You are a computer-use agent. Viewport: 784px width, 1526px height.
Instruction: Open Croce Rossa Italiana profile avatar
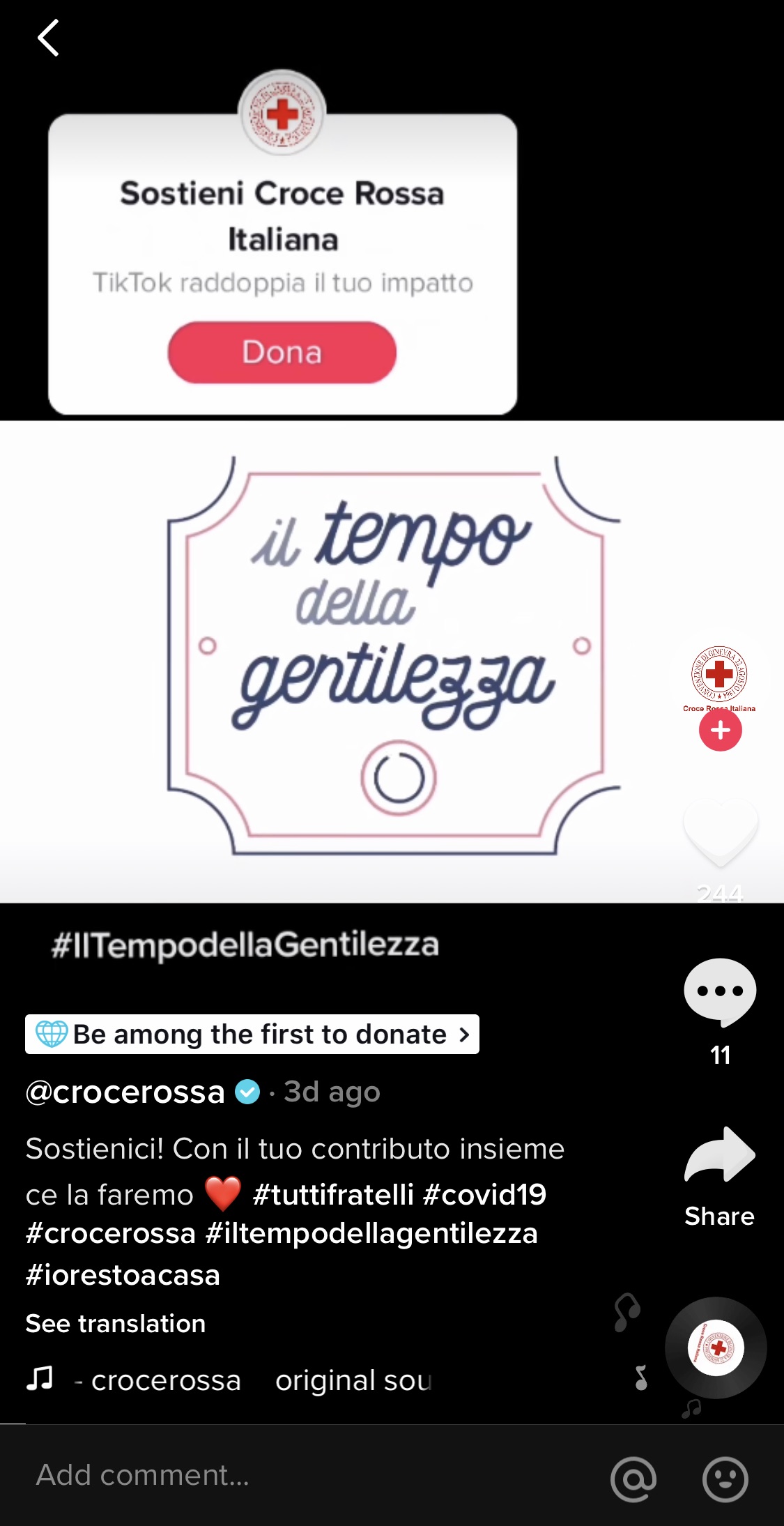click(x=719, y=674)
